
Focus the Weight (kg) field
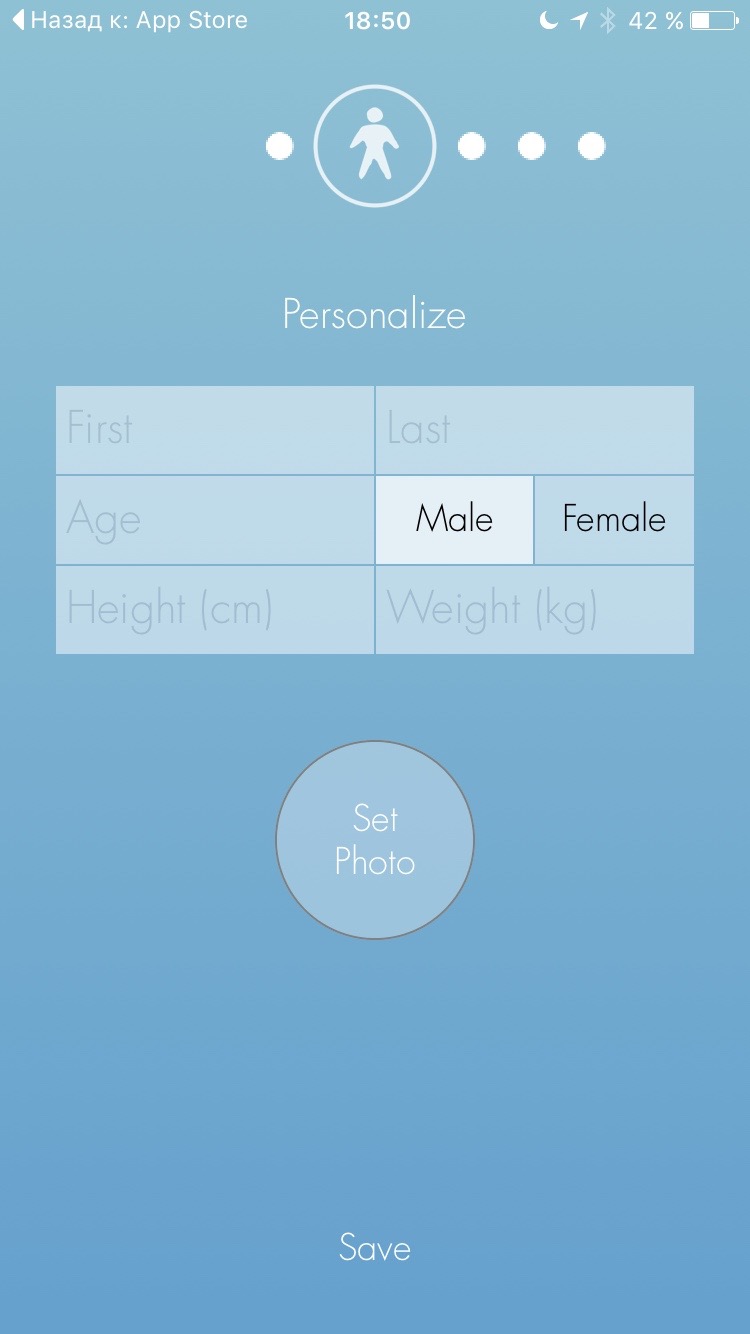(534, 610)
